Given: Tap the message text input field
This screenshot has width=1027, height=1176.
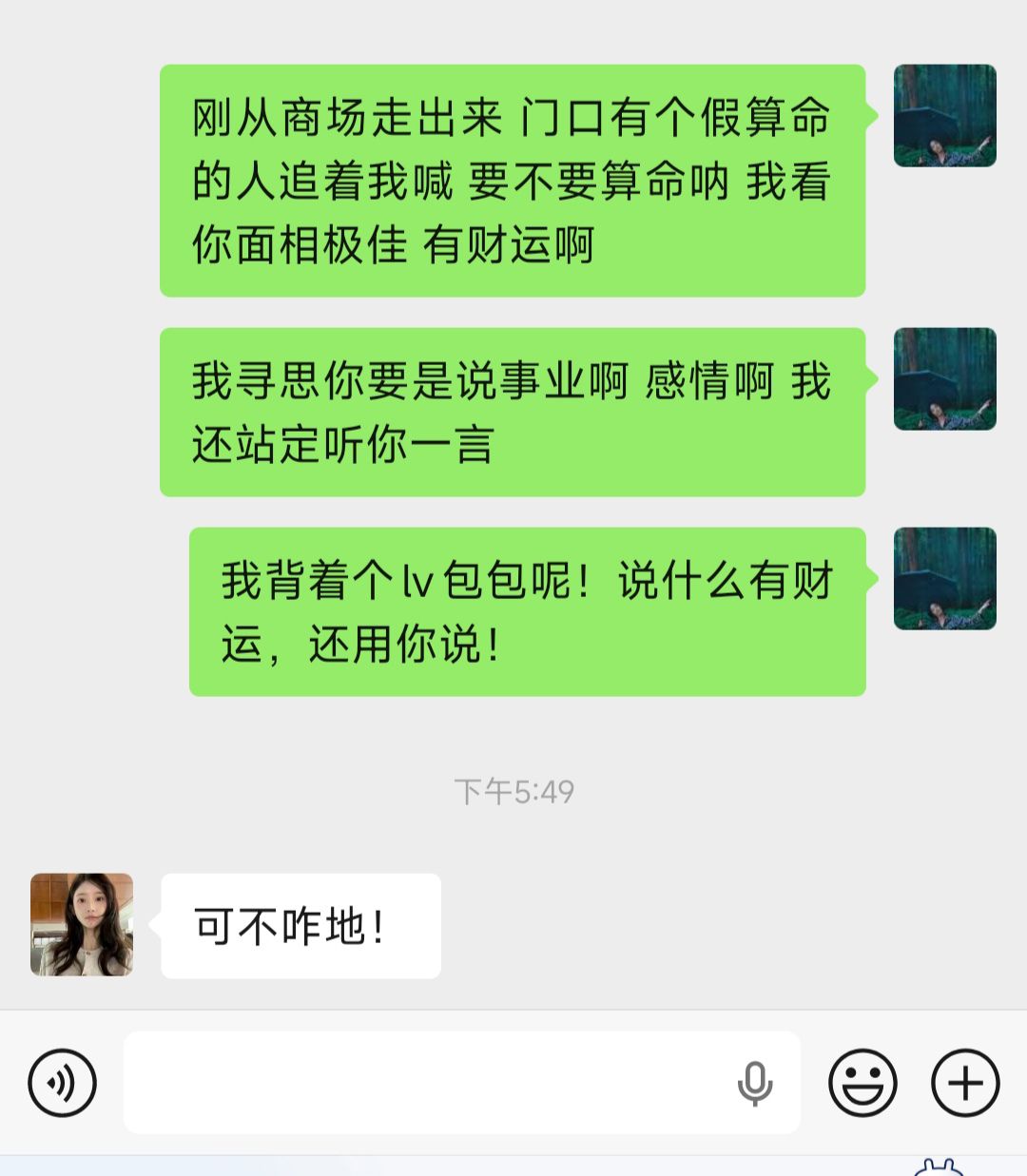Looking at the screenshot, I should pos(461,1083).
